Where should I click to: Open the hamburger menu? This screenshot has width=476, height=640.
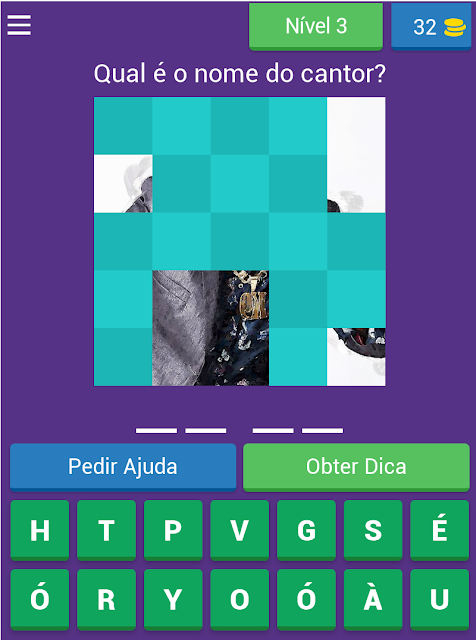pyautogui.click(x=19, y=25)
